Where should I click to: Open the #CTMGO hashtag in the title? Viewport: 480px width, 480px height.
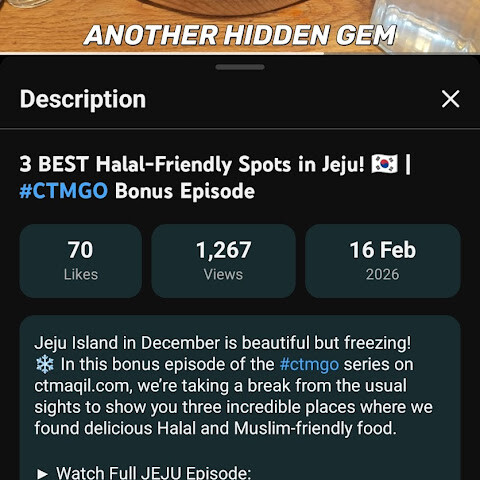click(x=64, y=191)
